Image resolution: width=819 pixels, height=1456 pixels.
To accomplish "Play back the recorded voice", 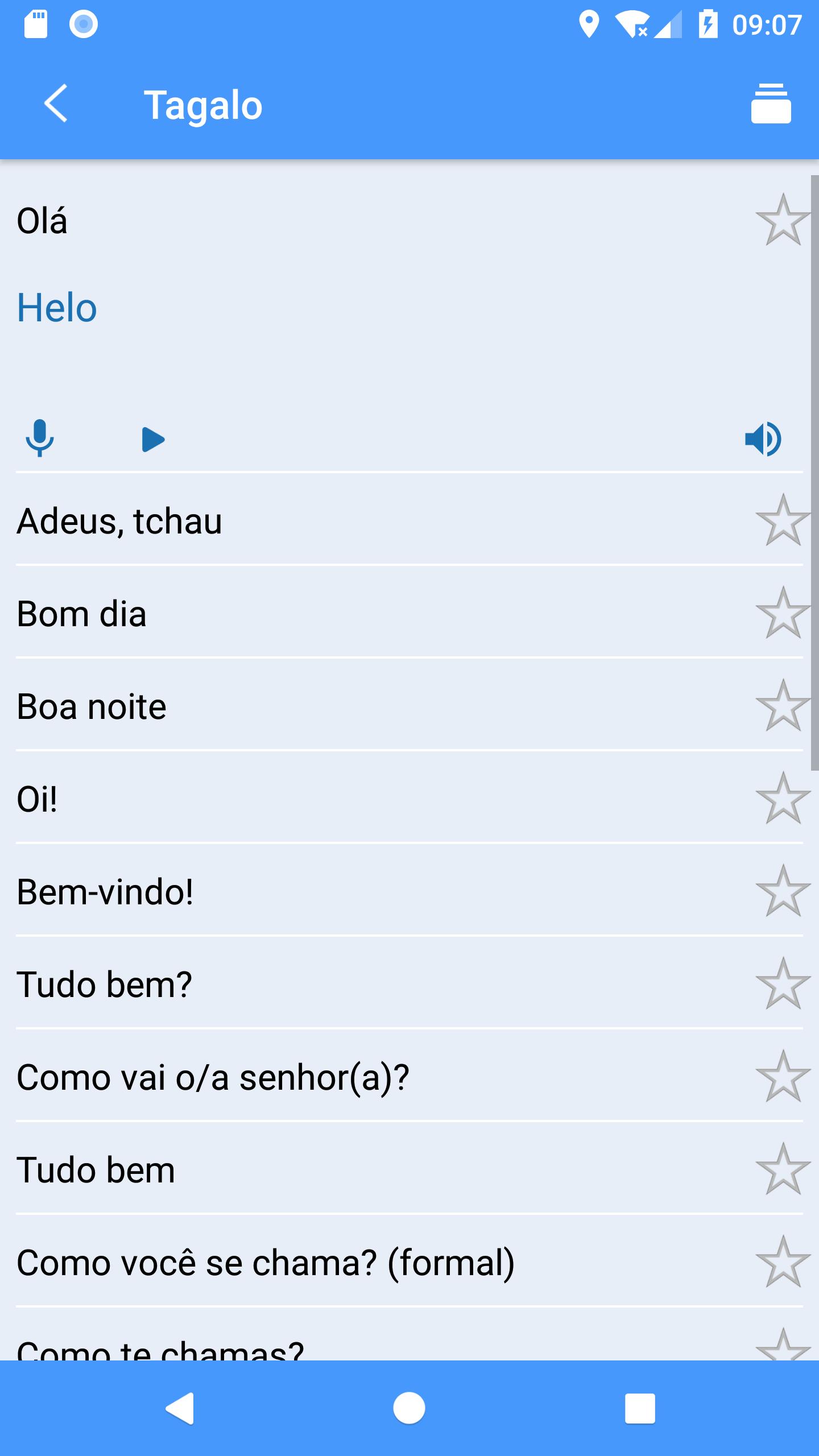I will [152, 439].
